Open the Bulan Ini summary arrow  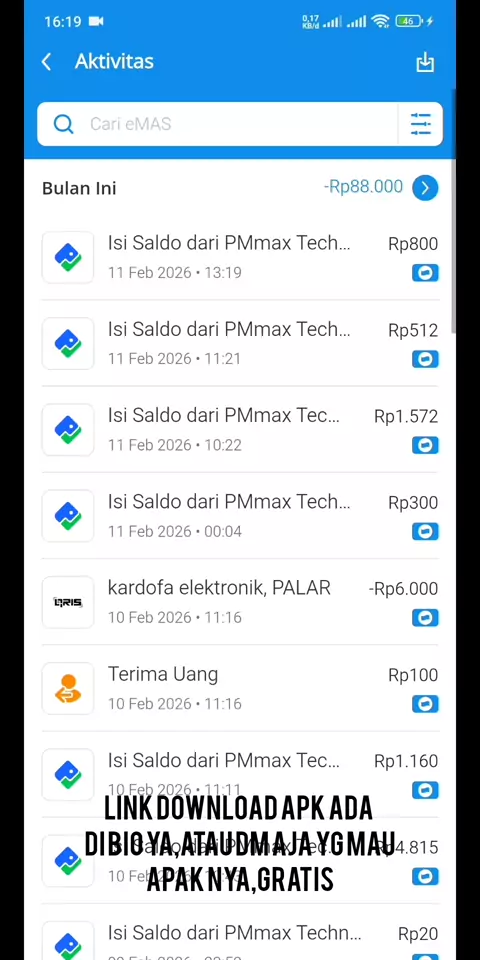pyautogui.click(x=426, y=188)
